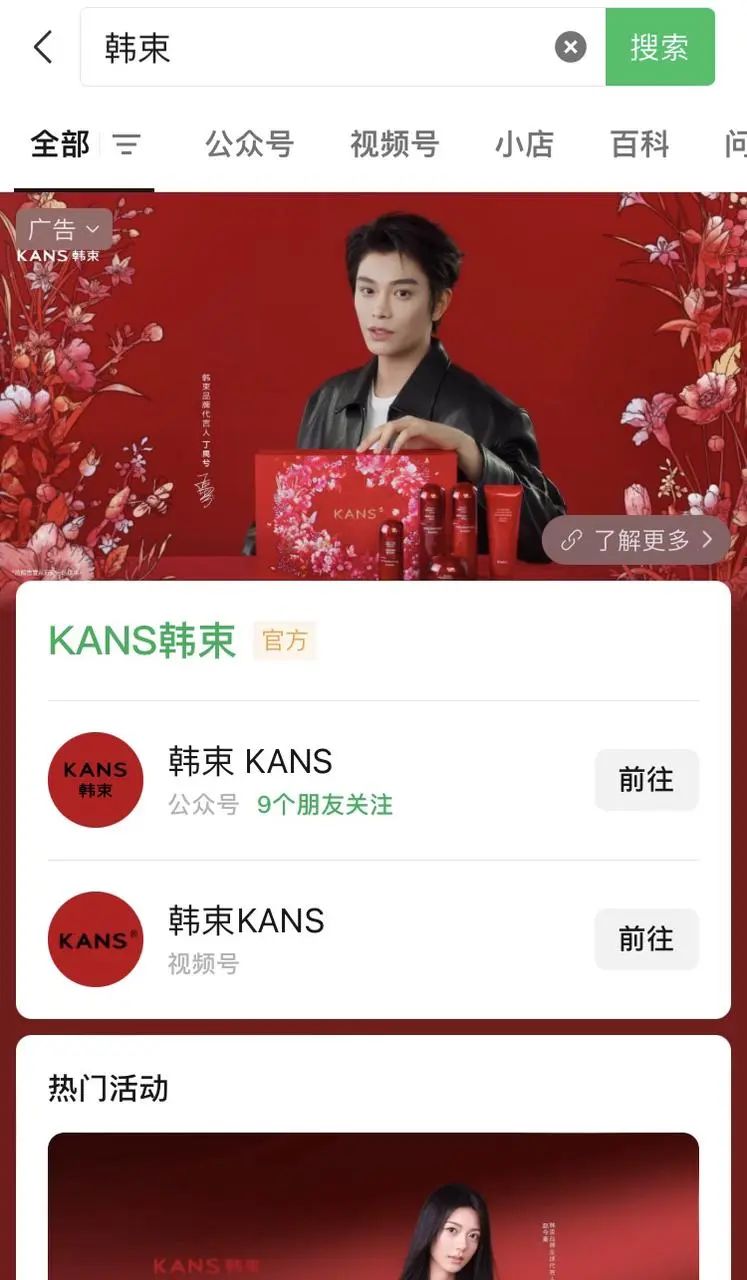Open the filter icon beside 全部
This screenshot has height=1280, width=747.
[x=126, y=145]
